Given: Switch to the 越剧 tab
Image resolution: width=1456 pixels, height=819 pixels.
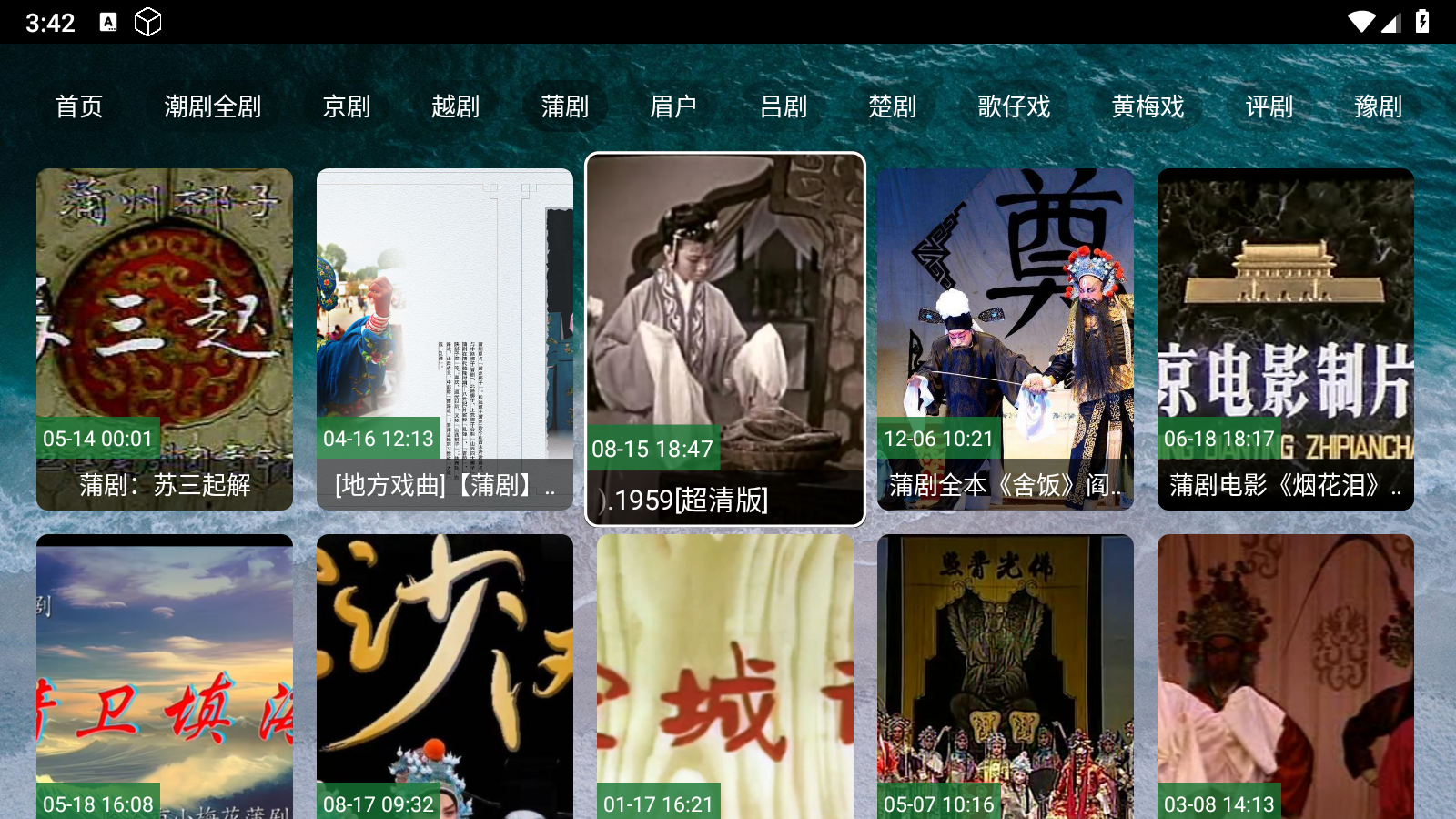Looking at the screenshot, I should point(456,106).
